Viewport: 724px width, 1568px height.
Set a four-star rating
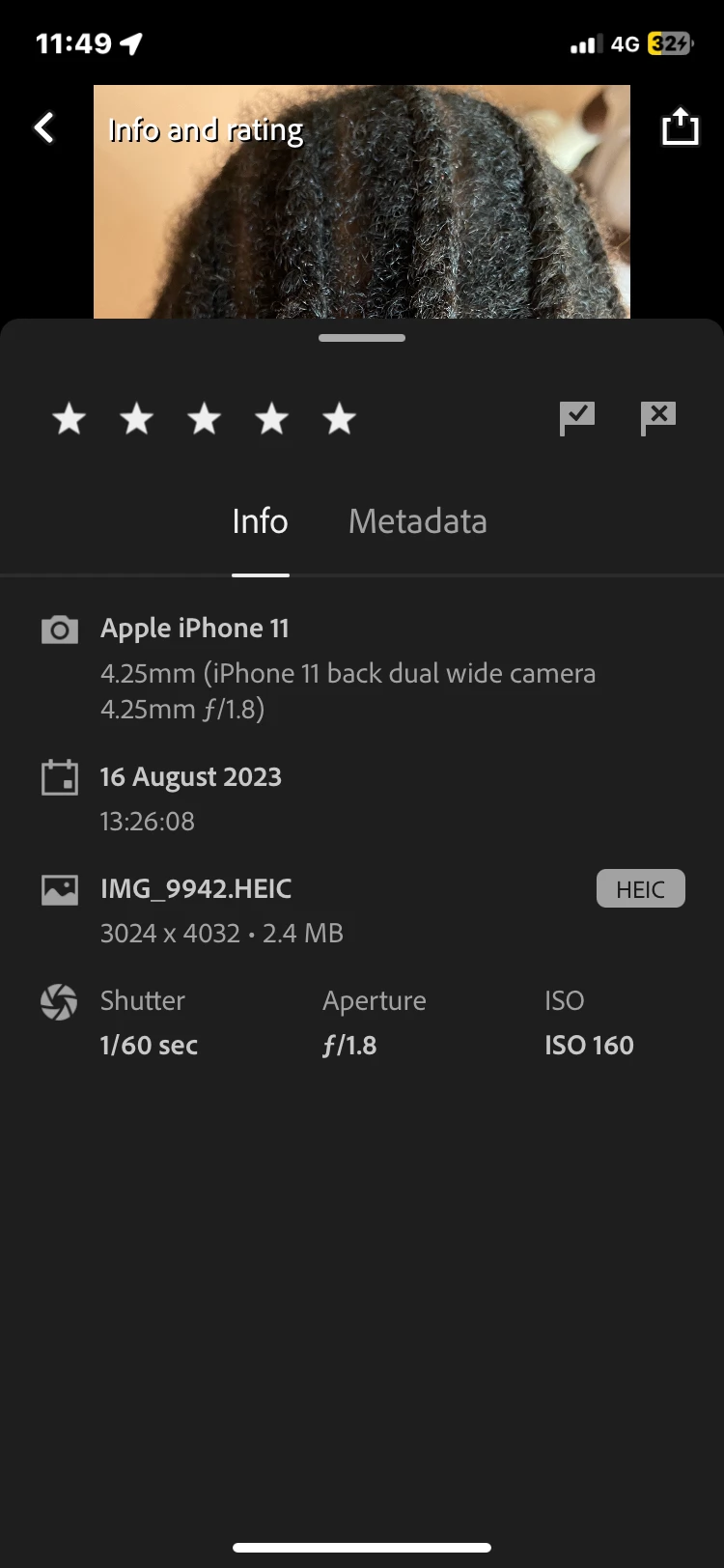pyautogui.click(x=272, y=419)
